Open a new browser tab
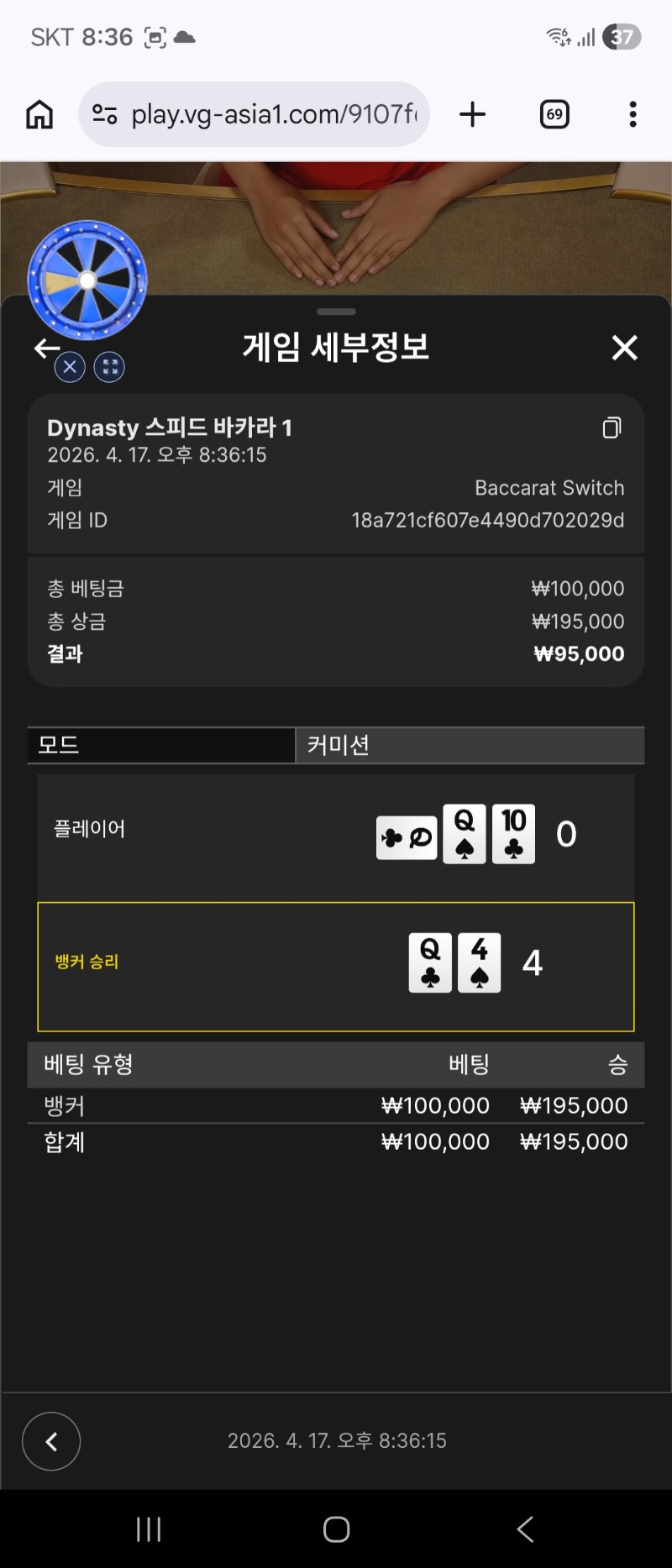The height and width of the screenshot is (1568, 672). [473, 114]
